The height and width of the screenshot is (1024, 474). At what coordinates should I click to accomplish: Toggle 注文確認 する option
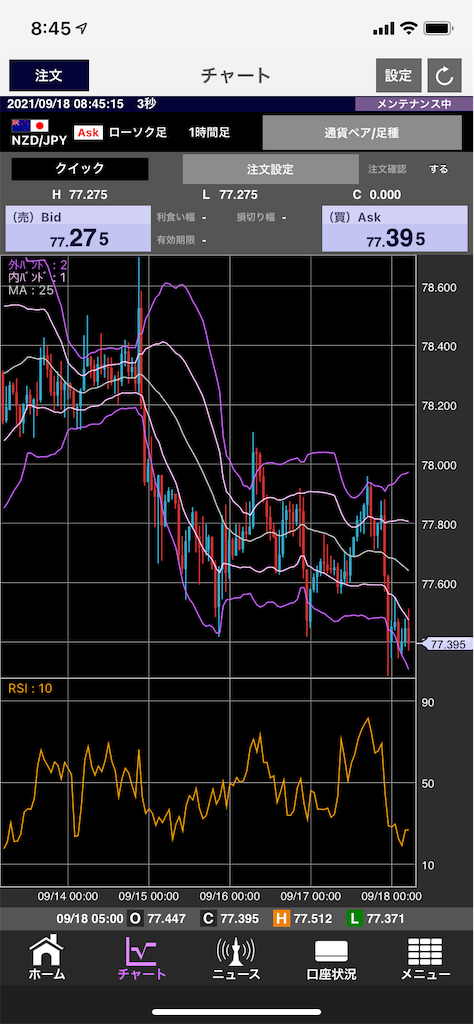tap(439, 168)
